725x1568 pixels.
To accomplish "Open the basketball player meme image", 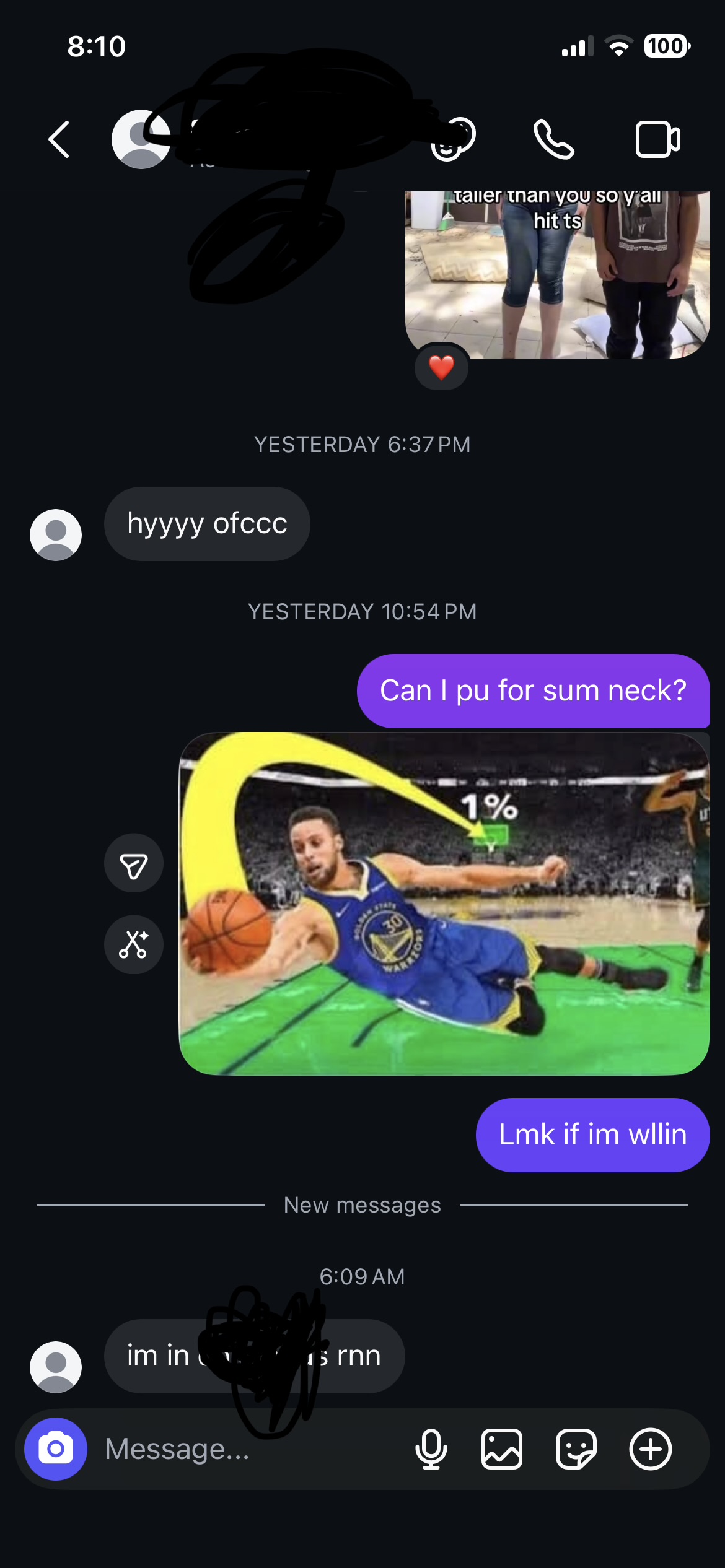I will point(444,904).
